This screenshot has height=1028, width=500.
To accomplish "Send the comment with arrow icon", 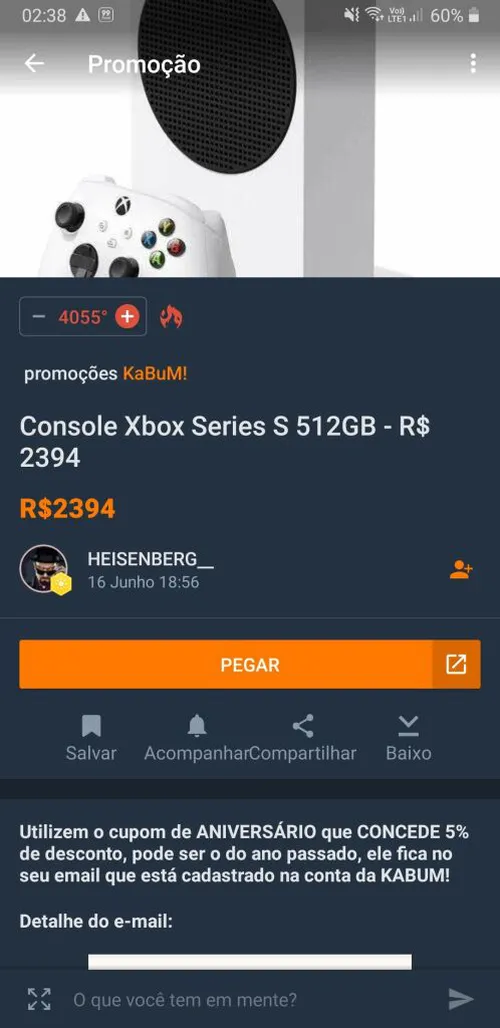I will point(461,999).
